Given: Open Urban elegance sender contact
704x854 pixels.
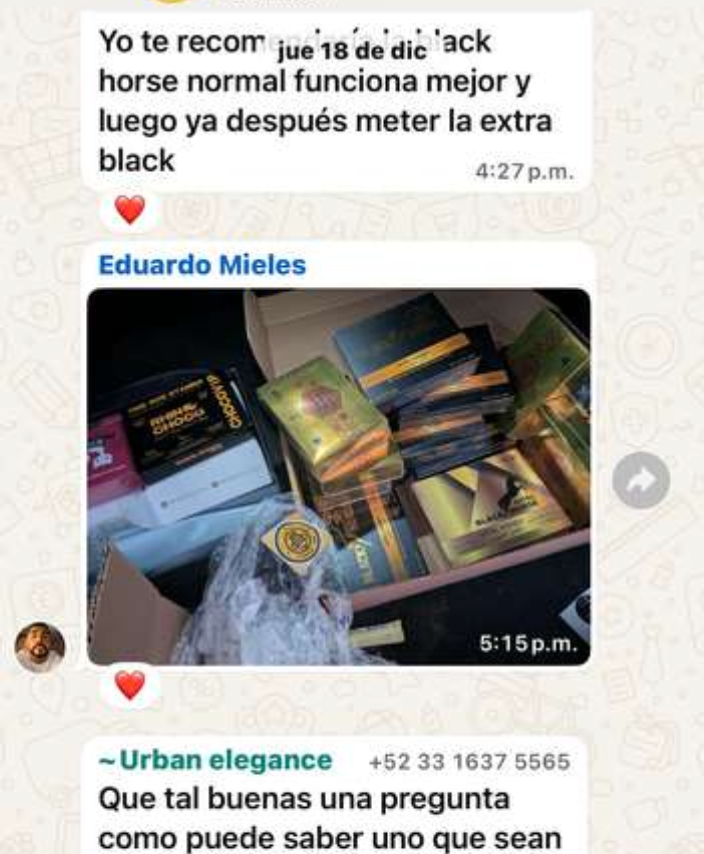Looking at the screenshot, I should pyautogui.click(x=216, y=760).
